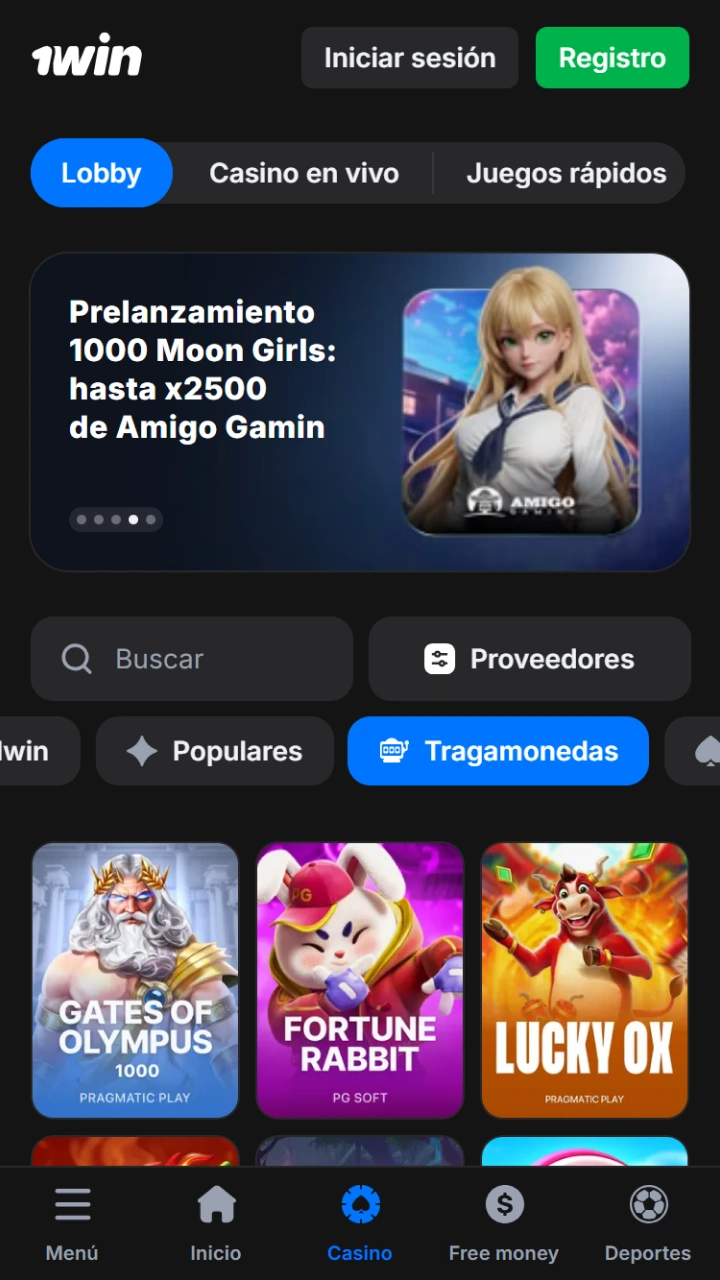720x1280 pixels.
Task: Select the Lobby tab
Action: 102,173
